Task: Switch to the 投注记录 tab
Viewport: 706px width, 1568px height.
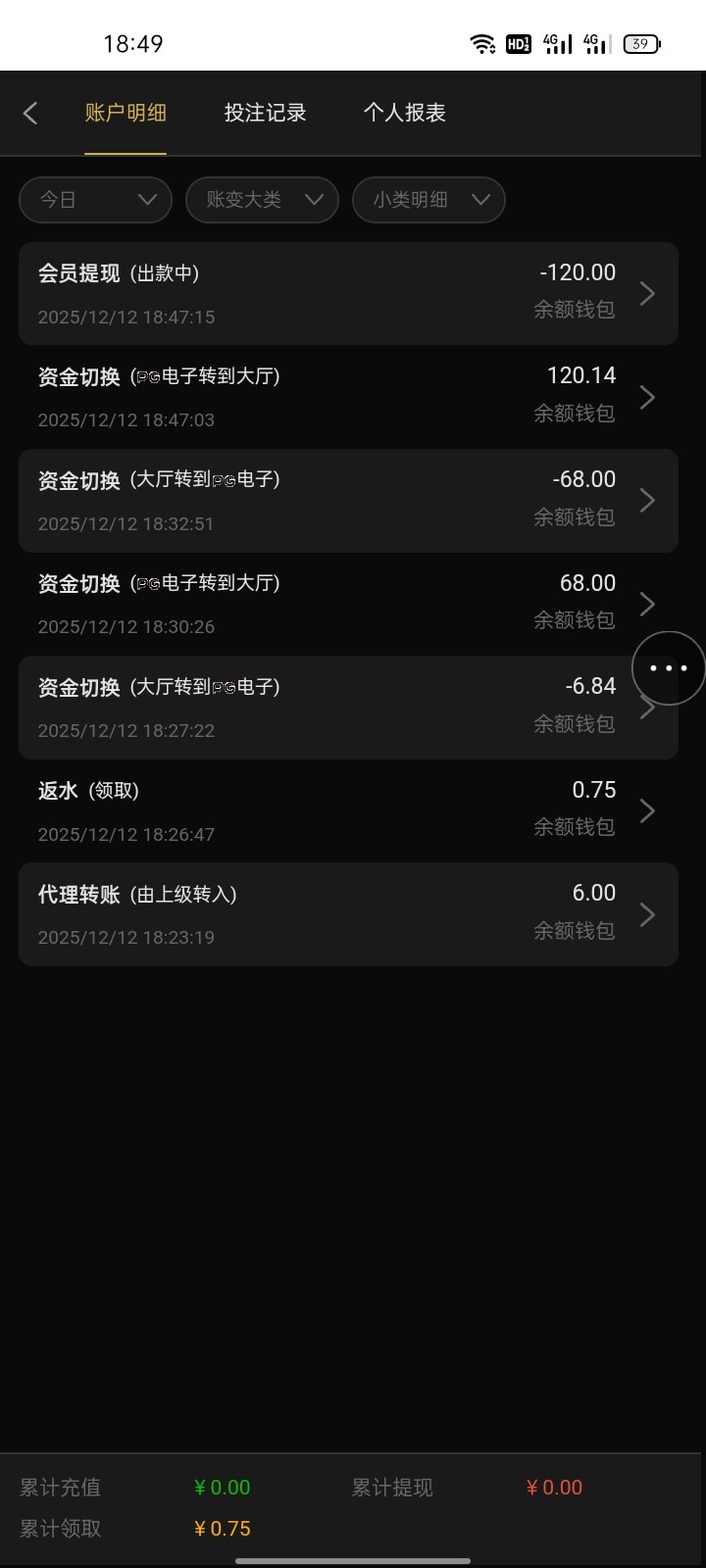Action: point(265,114)
